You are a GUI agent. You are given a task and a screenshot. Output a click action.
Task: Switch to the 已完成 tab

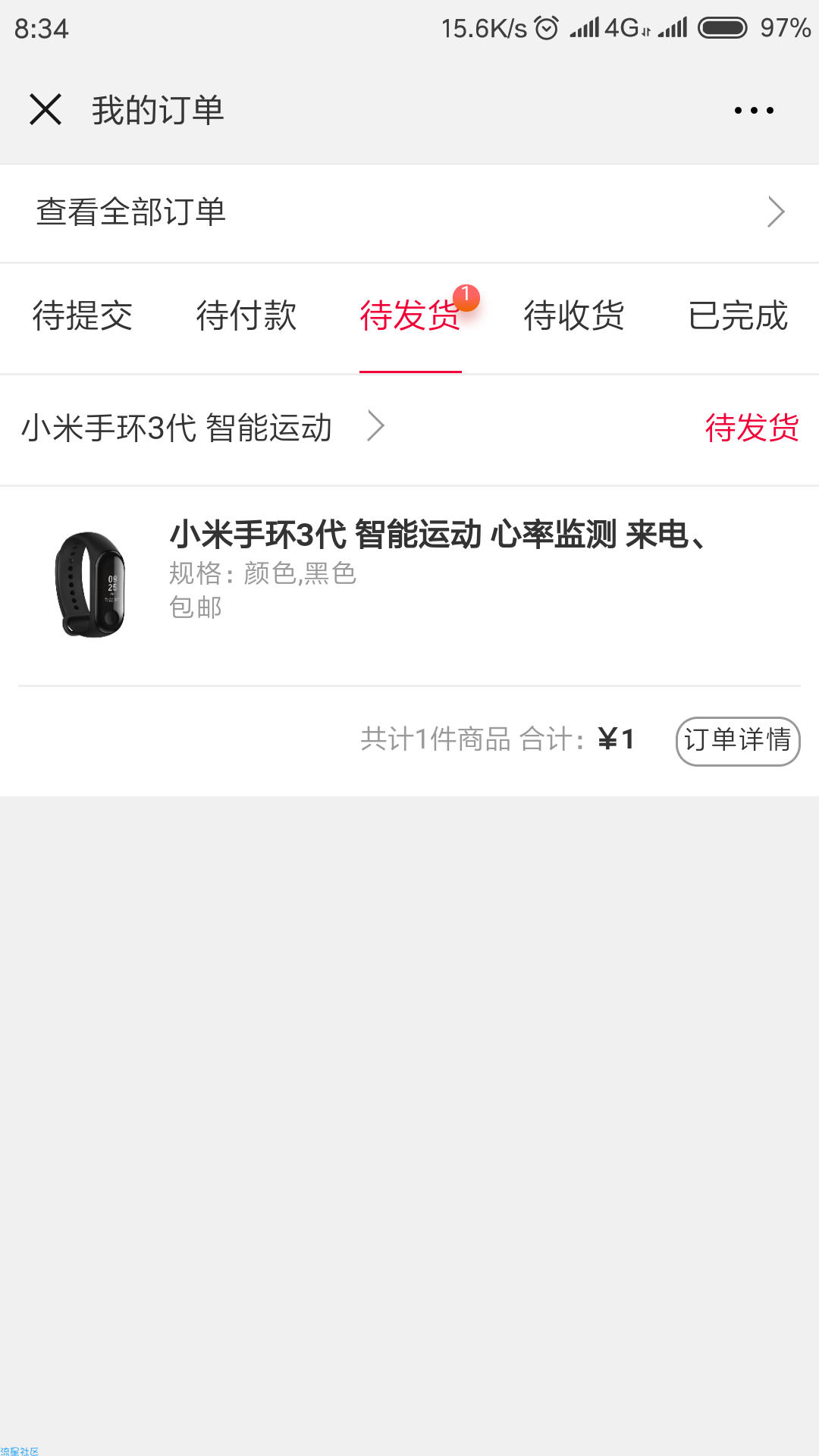click(738, 315)
